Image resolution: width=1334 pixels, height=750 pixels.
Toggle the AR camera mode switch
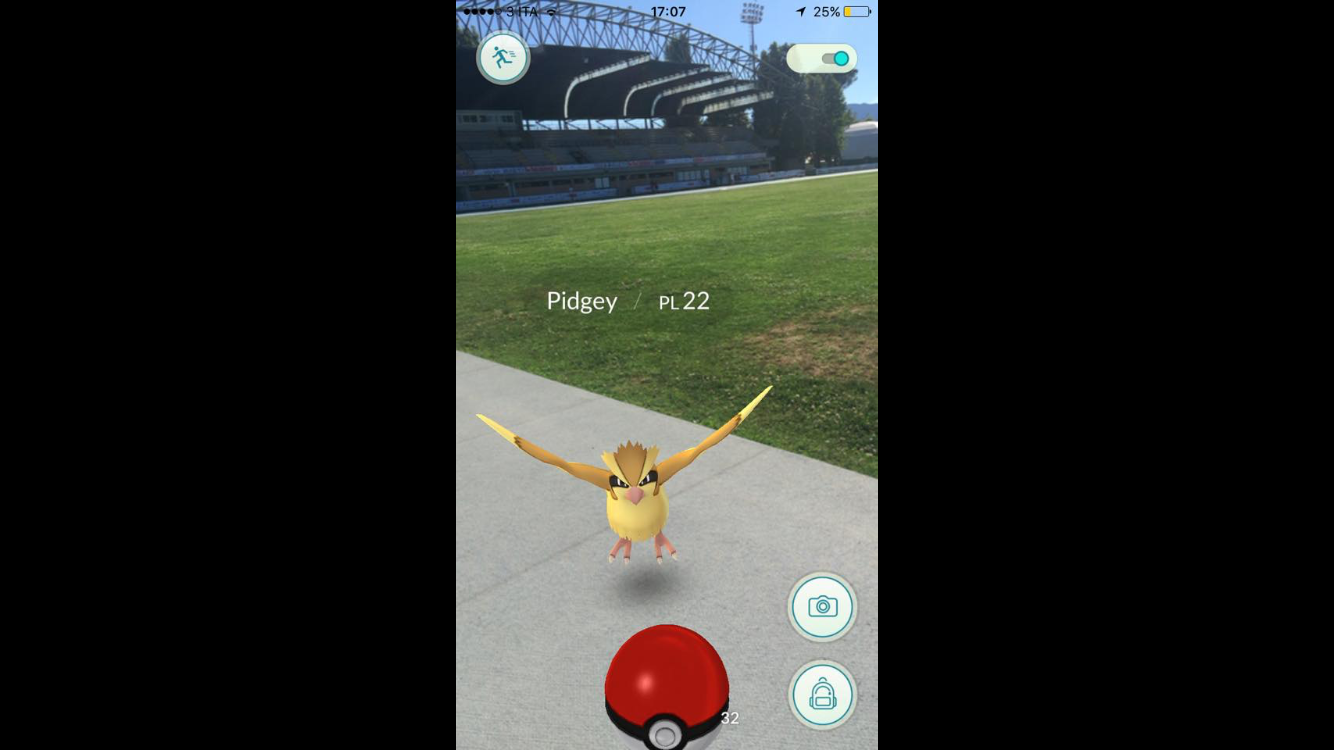click(822, 59)
